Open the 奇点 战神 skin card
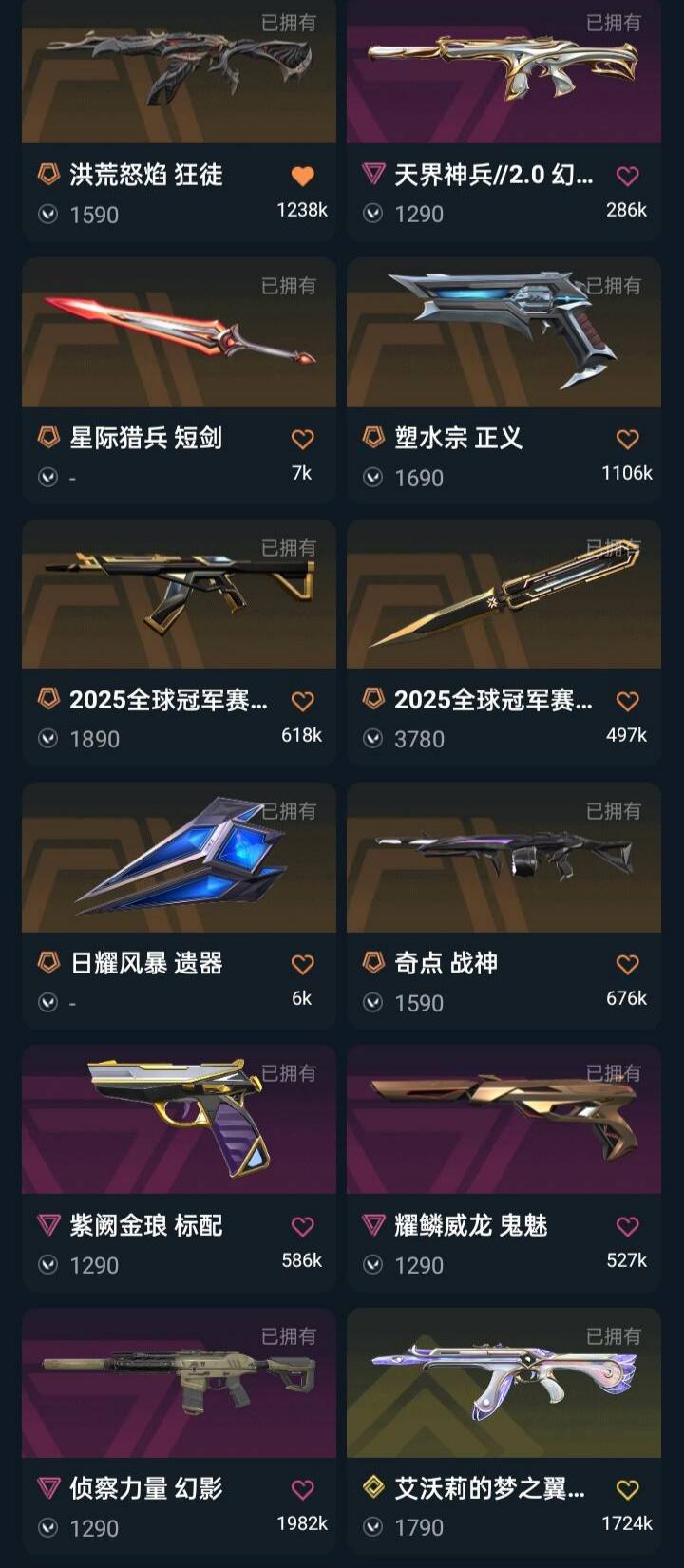684x1568 pixels. tap(503, 860)
